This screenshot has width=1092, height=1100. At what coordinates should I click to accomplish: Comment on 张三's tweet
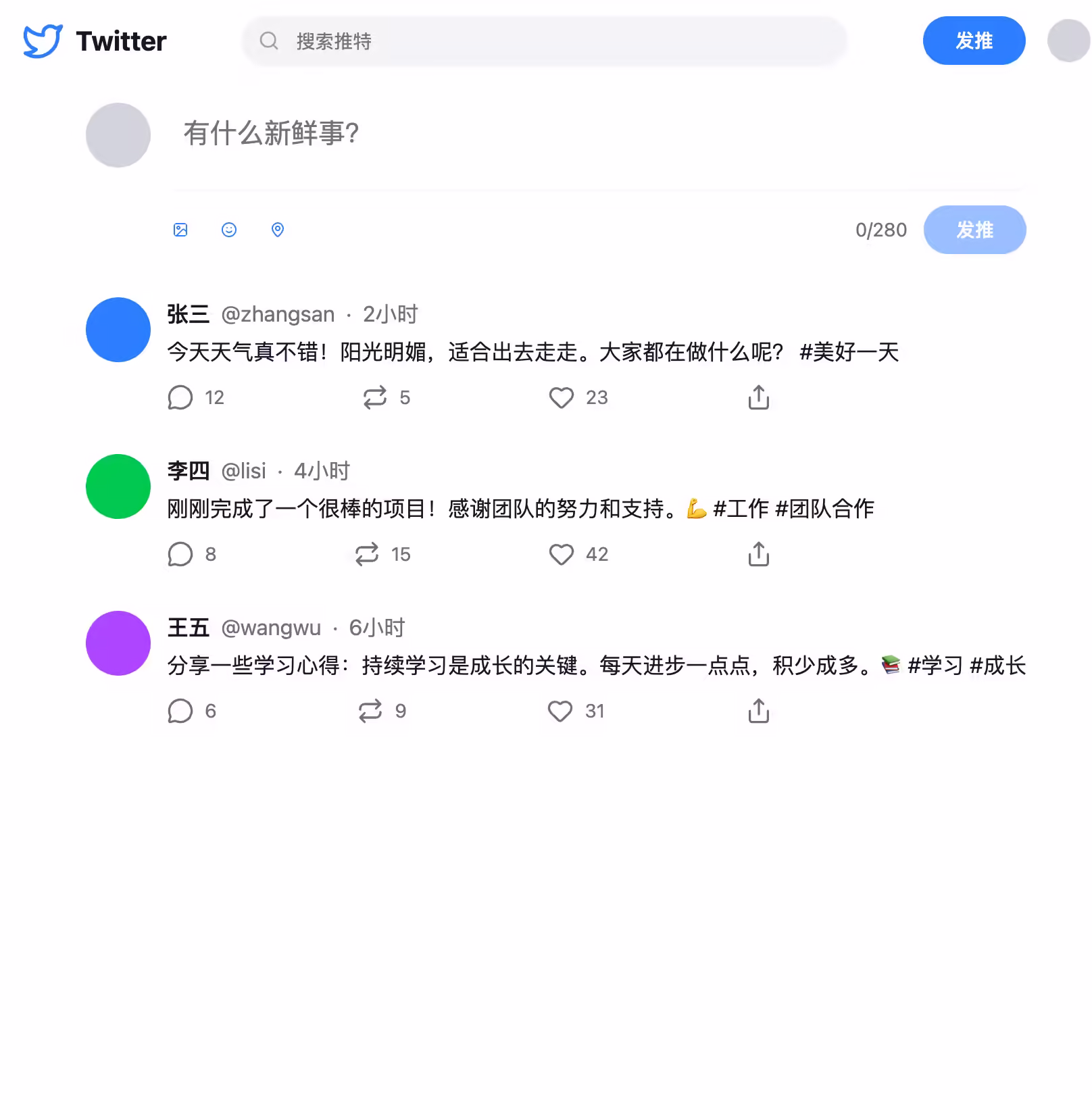[180, 397]
